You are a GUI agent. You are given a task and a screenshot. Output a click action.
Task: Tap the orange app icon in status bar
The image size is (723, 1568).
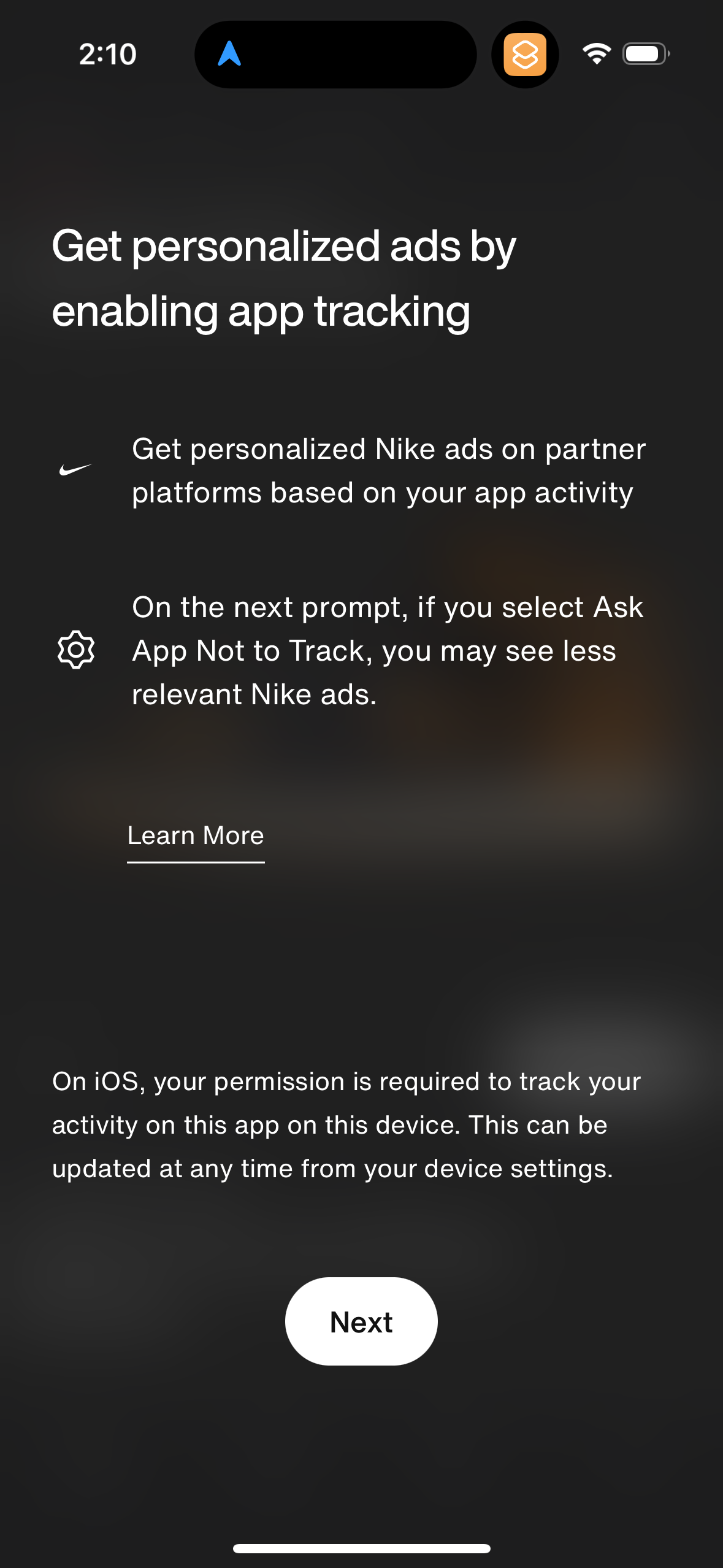coord(525,55)
